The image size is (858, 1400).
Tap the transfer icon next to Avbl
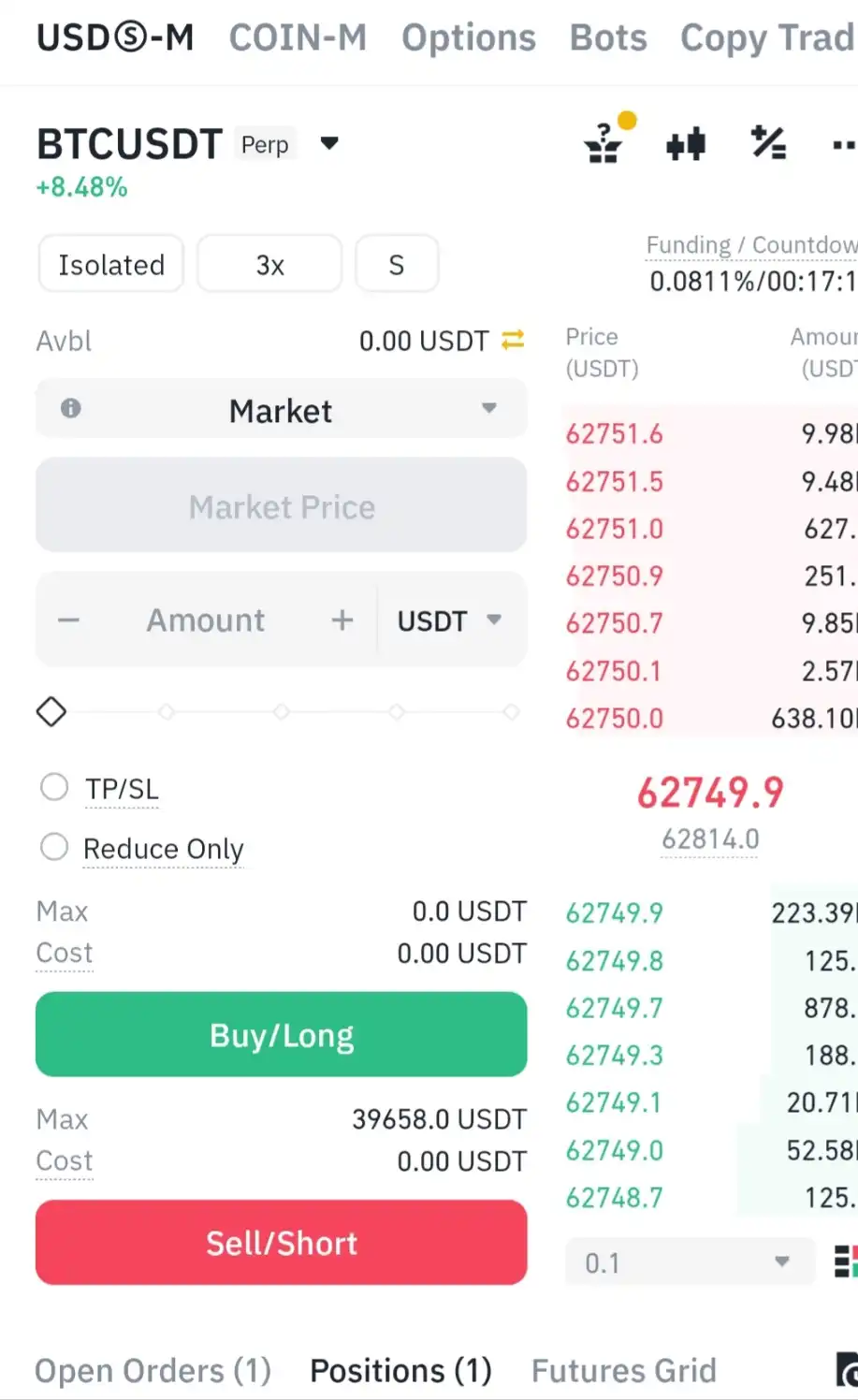(x=513, y=341)
